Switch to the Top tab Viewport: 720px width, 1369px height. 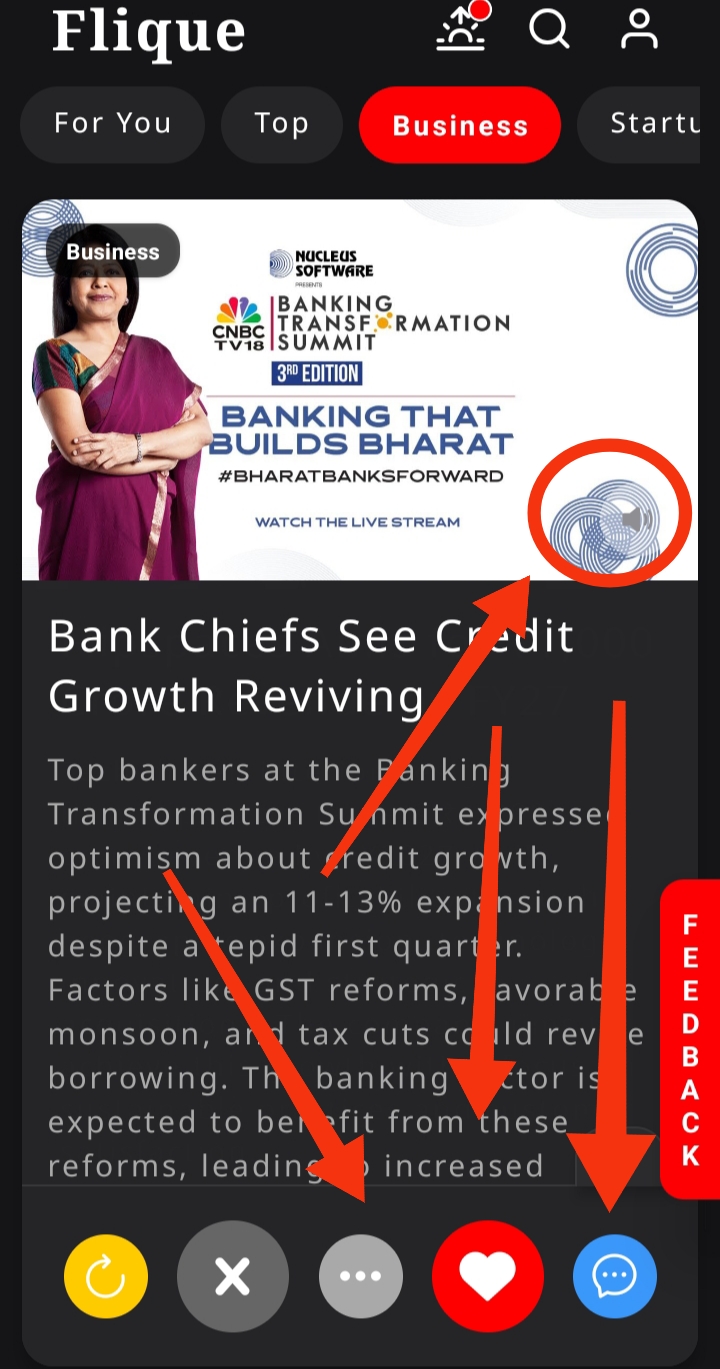click(x=282, y=124)
